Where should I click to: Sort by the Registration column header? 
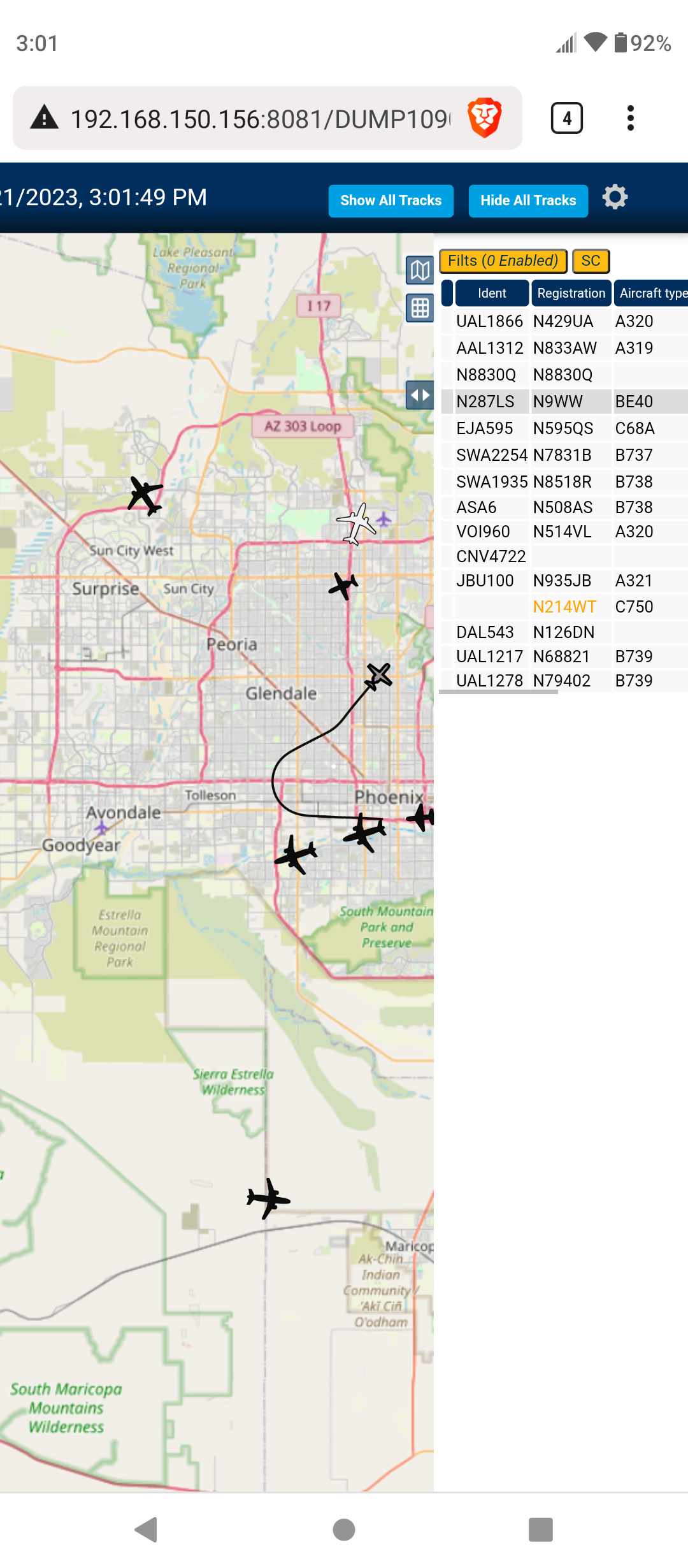coord(571,293)
